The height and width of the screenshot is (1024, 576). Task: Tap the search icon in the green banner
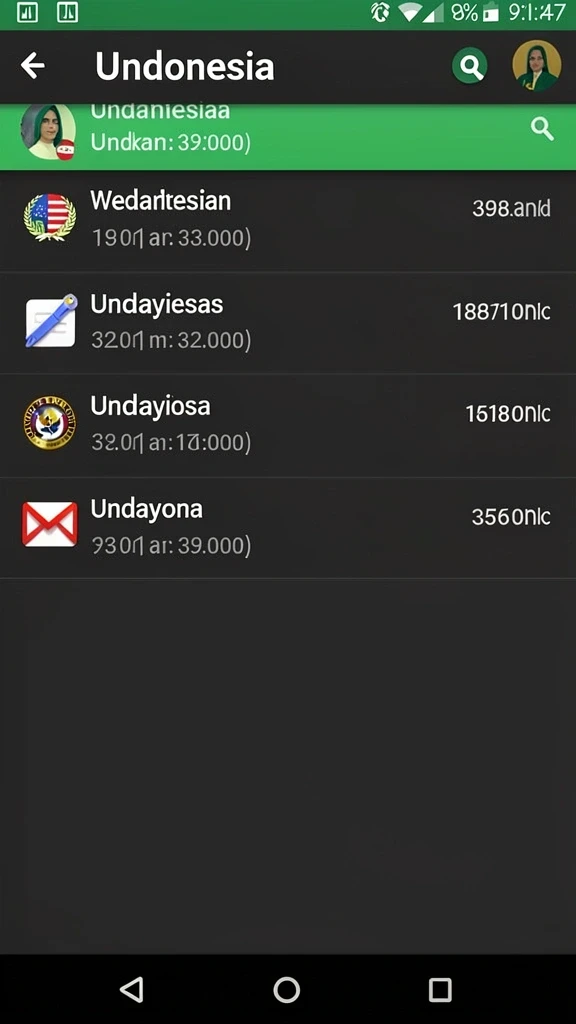(x=542, y=129)
